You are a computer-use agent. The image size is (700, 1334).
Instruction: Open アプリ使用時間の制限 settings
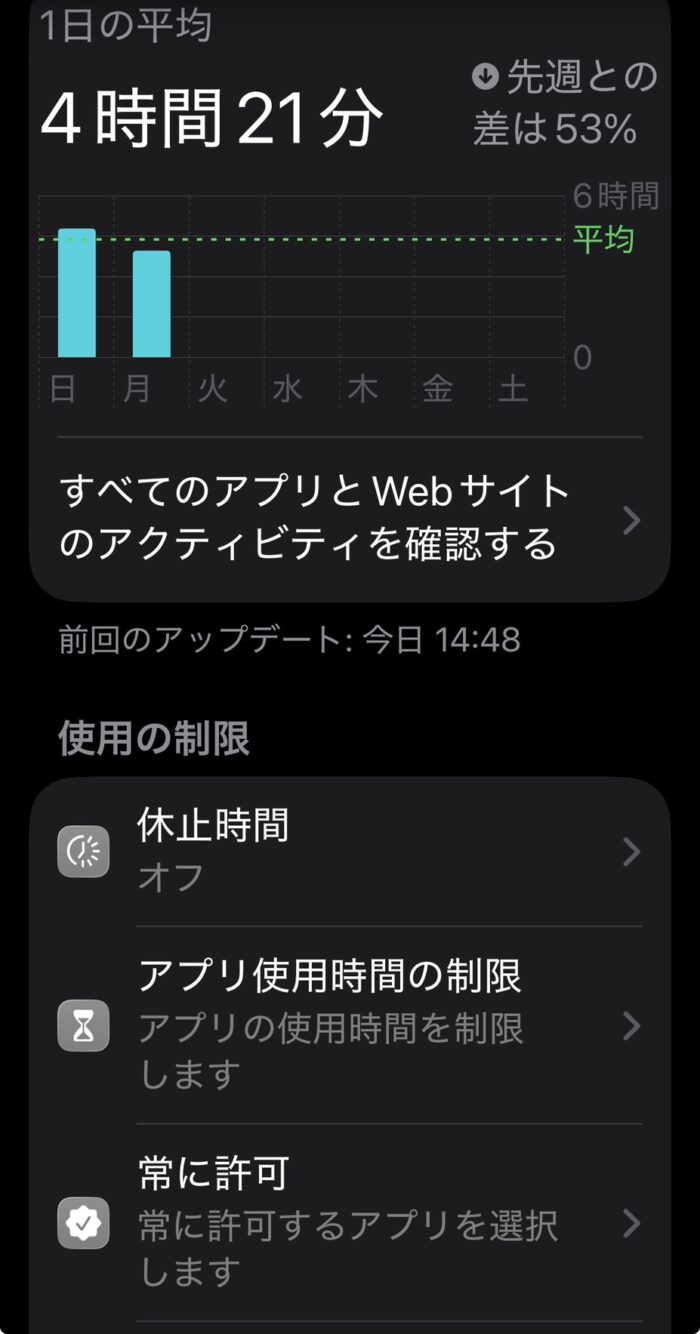[350, 1025]
